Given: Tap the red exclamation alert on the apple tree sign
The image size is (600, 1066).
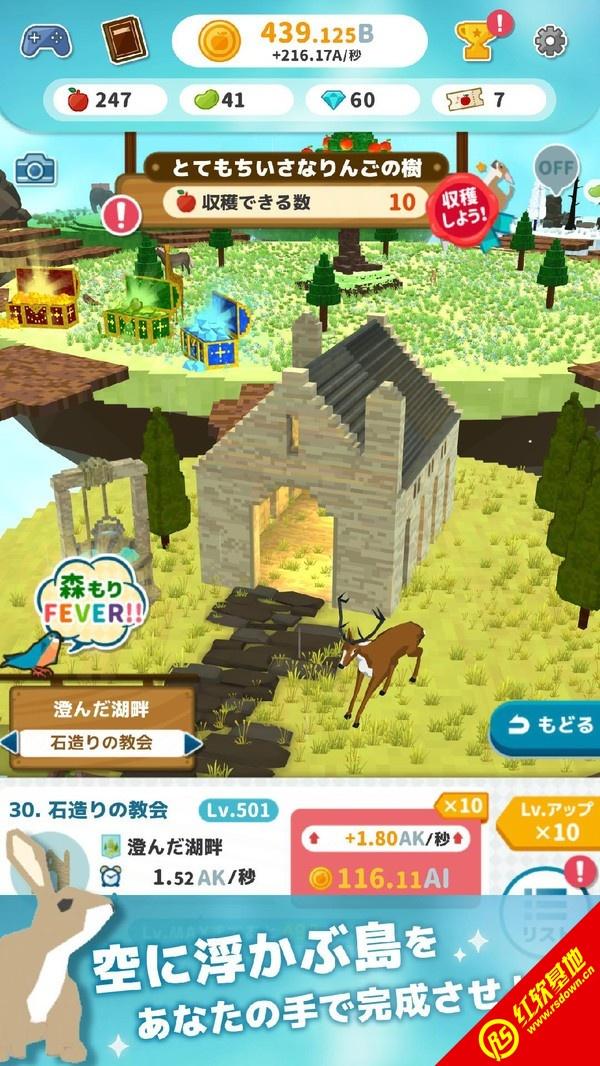Looking at the screenshot, I should (x=121, y=216).
